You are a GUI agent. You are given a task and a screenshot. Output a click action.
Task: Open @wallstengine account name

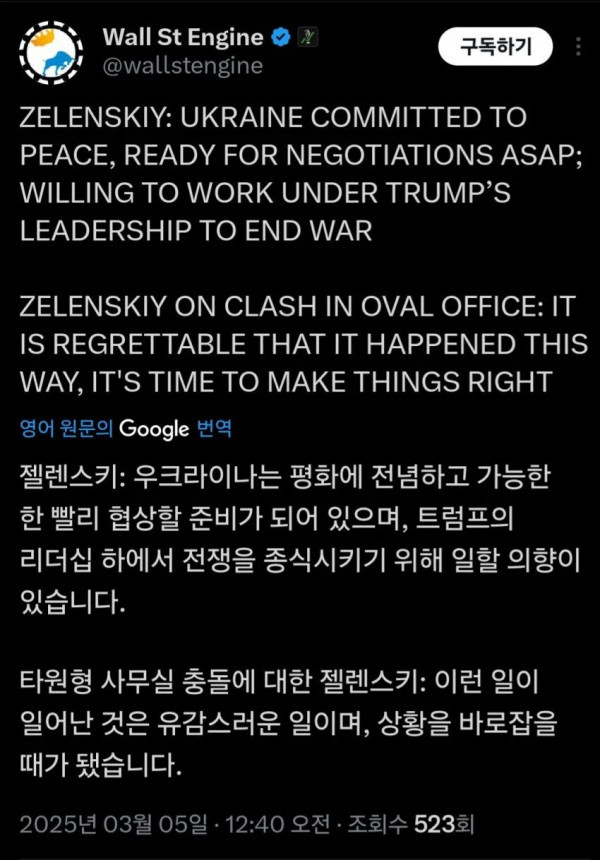click(x=183, y=66)
